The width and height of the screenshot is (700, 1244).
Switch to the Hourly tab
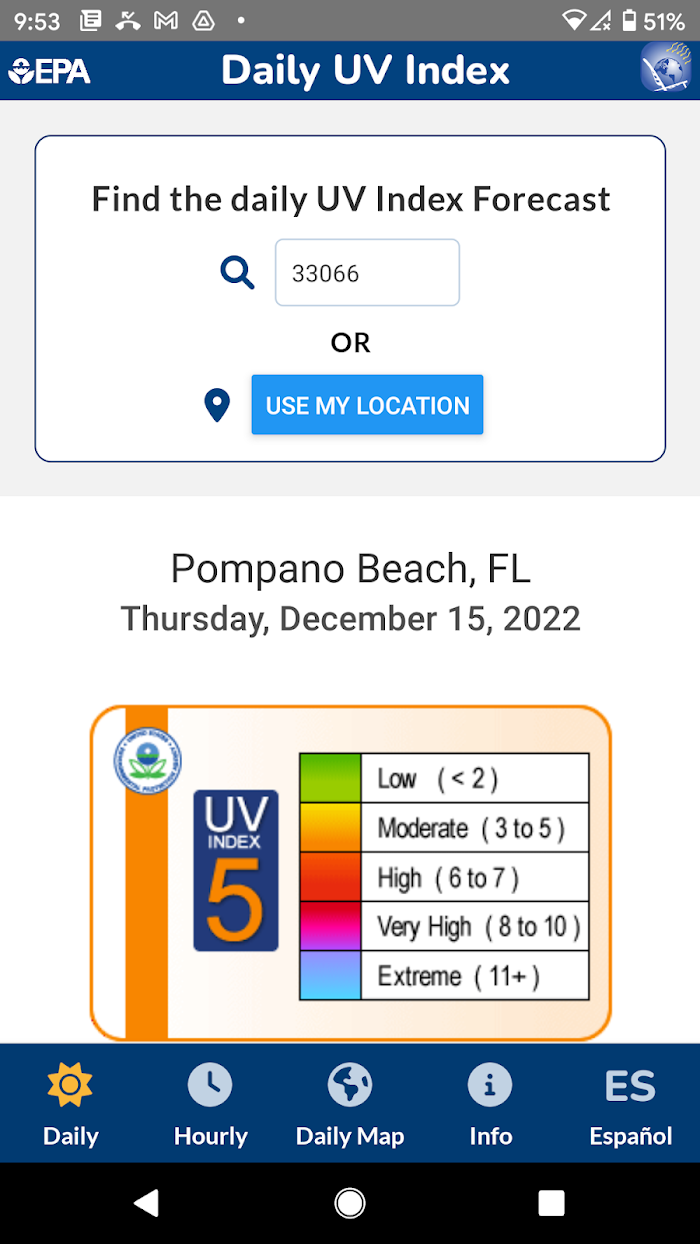[210, 1104]
